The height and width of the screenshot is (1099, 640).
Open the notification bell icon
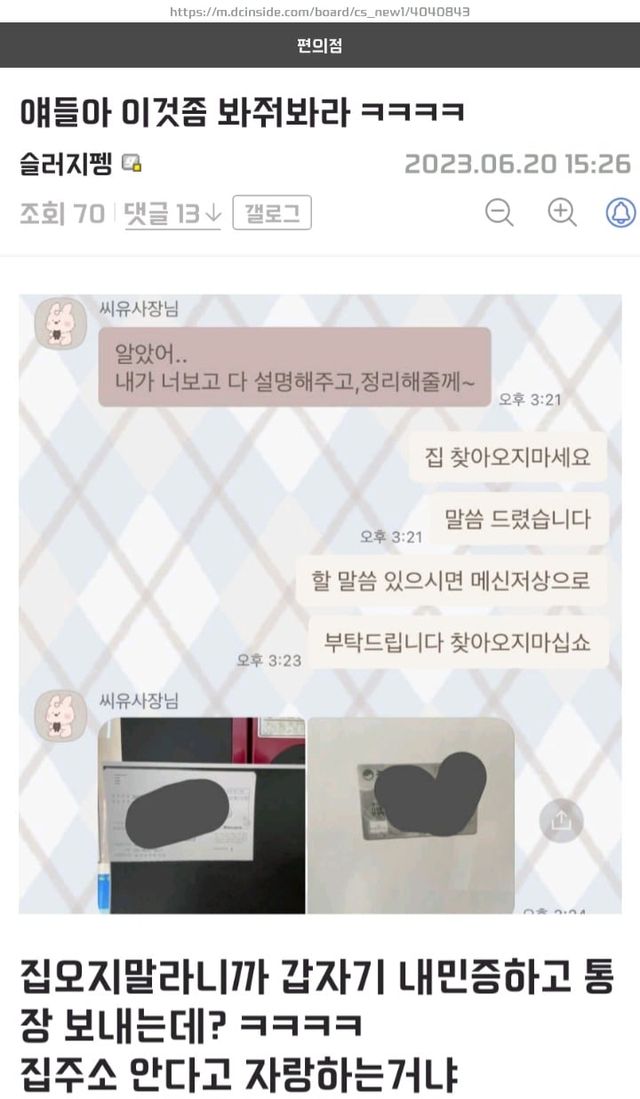pyautogui.click(x=621, y=212)
